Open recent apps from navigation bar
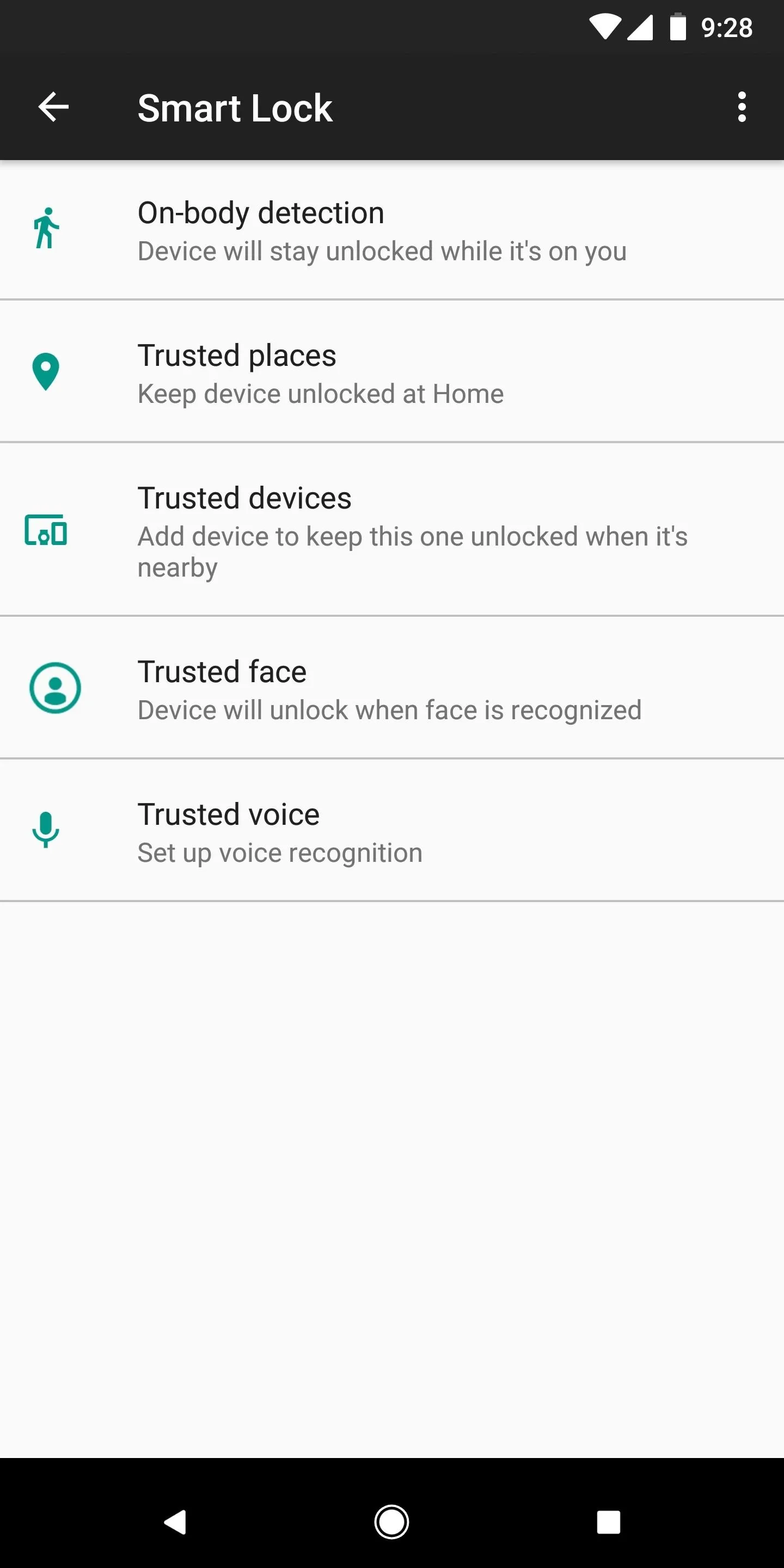This screenshot has height=1568, width=784. click(x=609, y=1522)
